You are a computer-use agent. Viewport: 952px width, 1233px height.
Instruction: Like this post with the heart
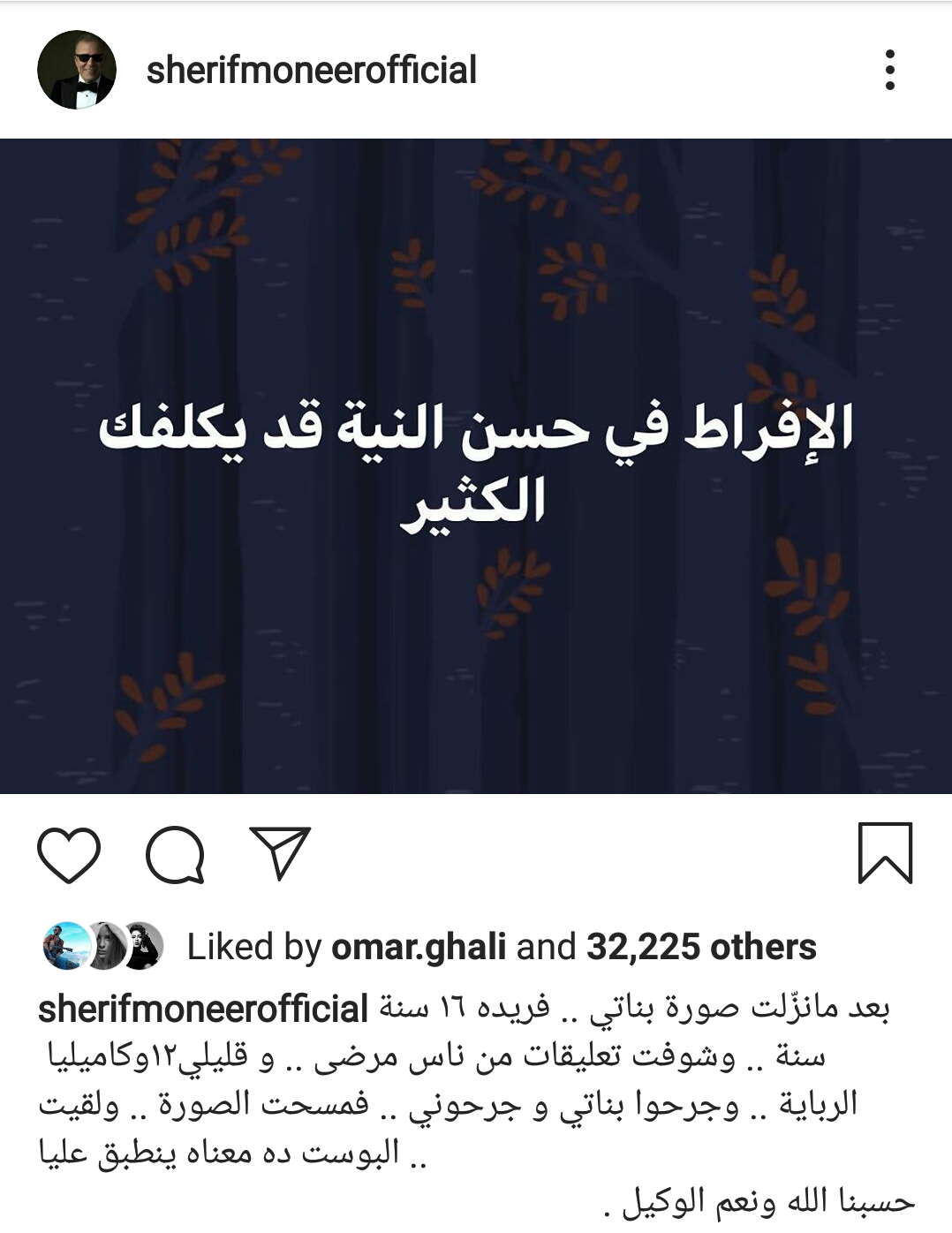click(69, 854)
